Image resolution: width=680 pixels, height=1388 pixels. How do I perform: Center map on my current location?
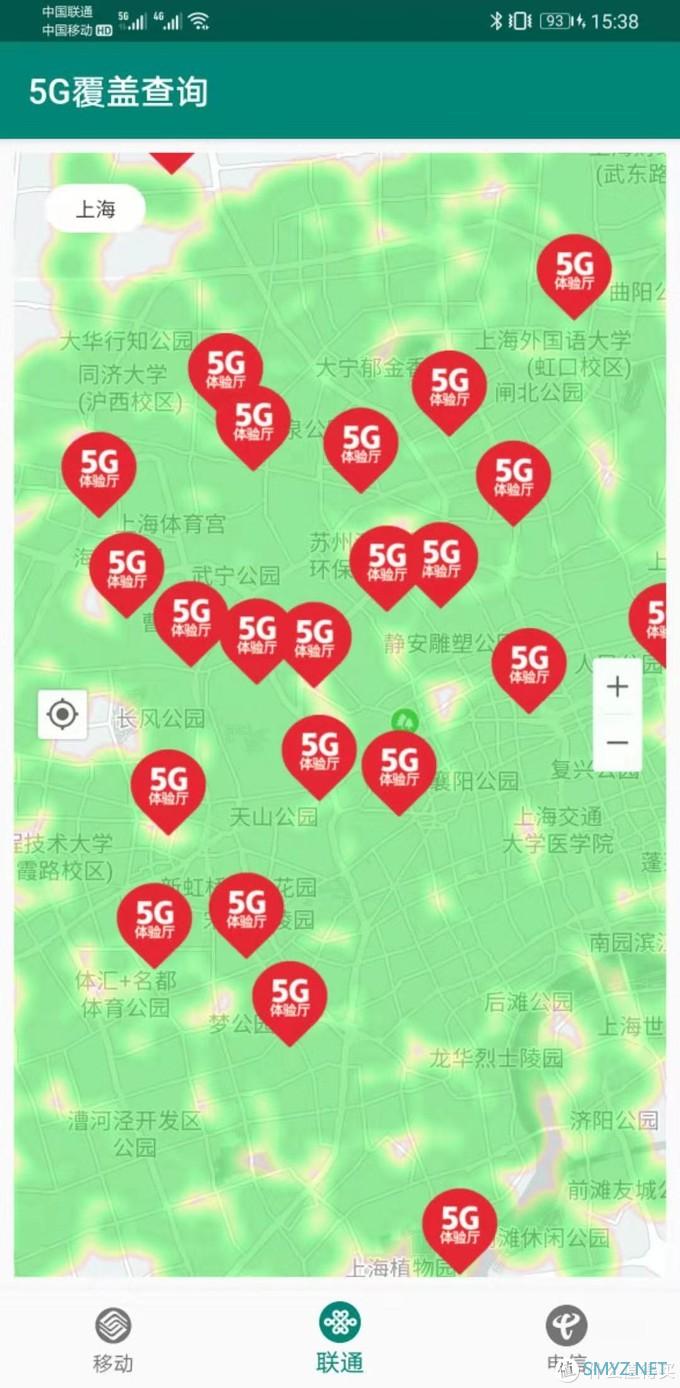63,714
